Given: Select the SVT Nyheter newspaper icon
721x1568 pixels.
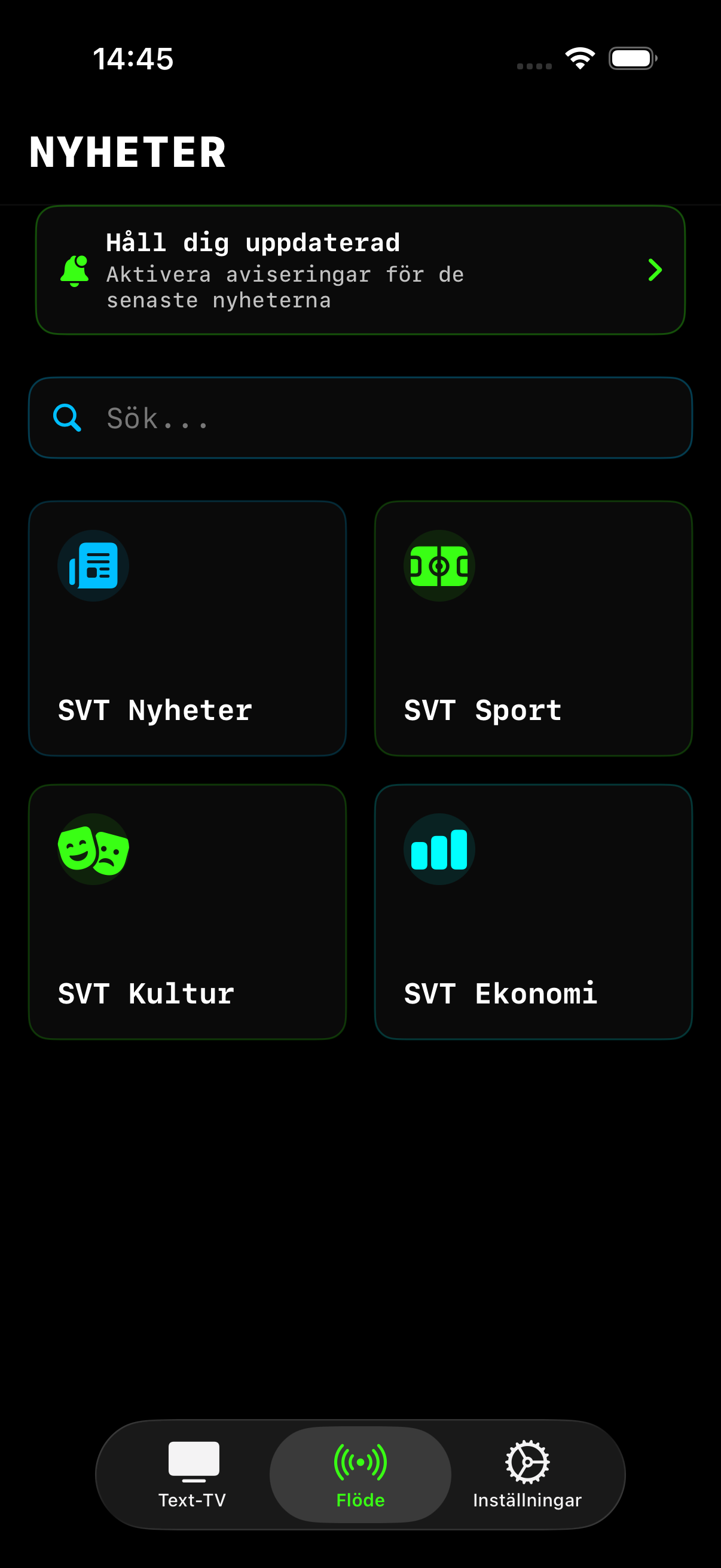Looking at the screenshot, I should [93, 565].
